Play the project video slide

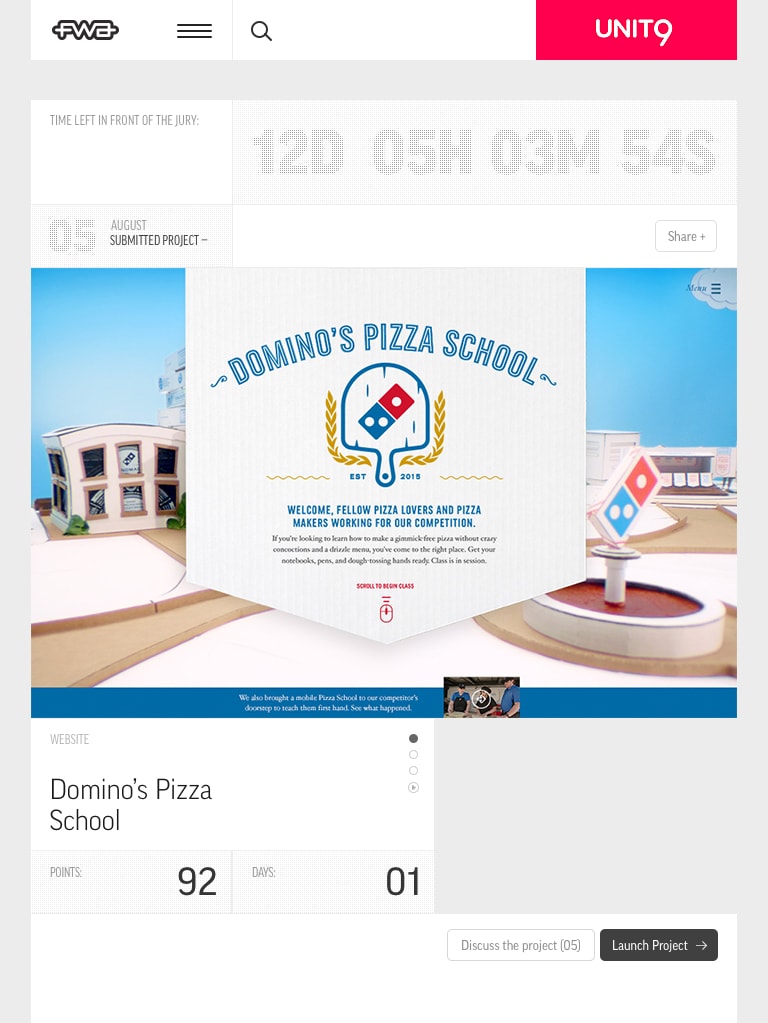coord(414,788)
